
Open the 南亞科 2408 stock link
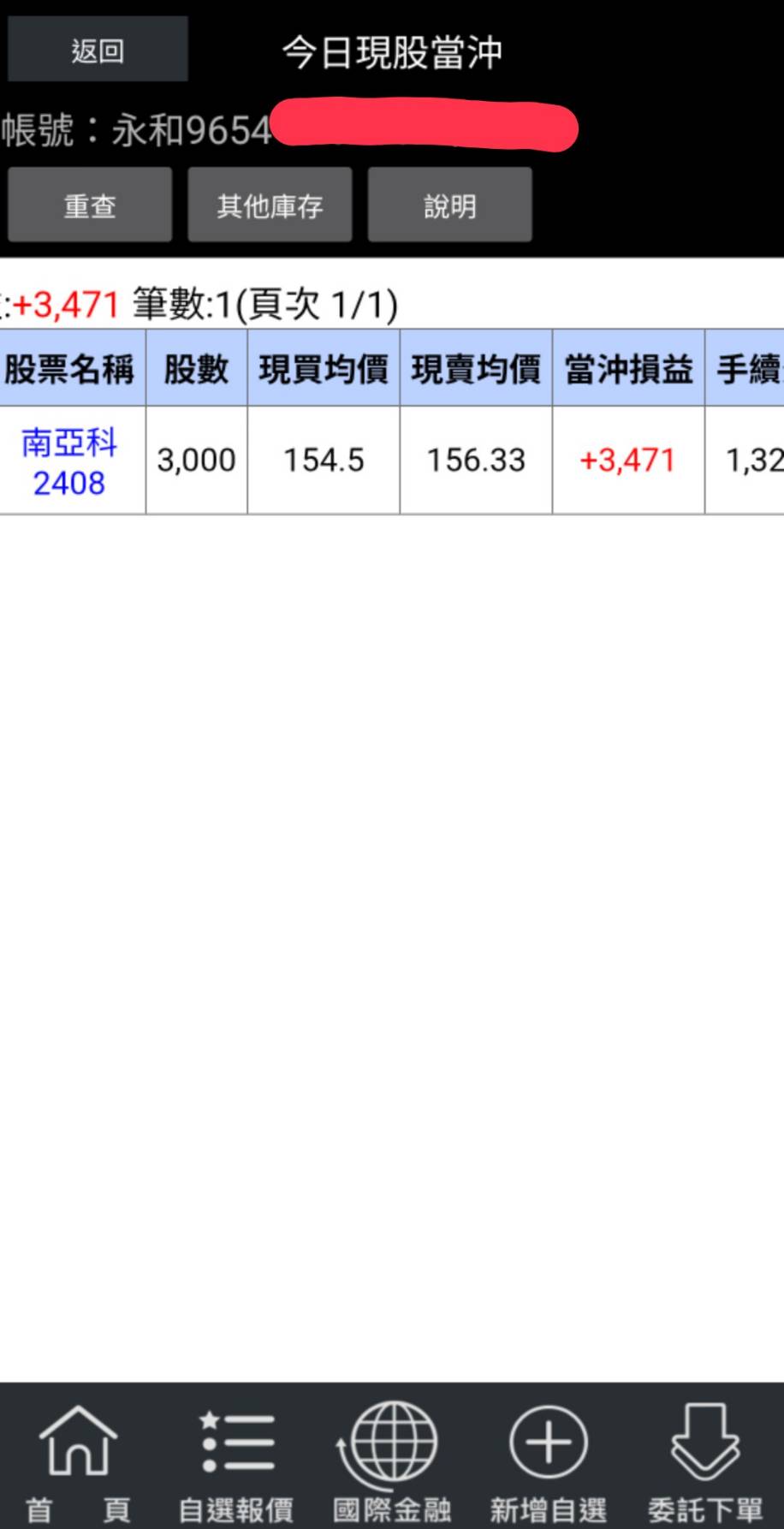coord(69,461)
